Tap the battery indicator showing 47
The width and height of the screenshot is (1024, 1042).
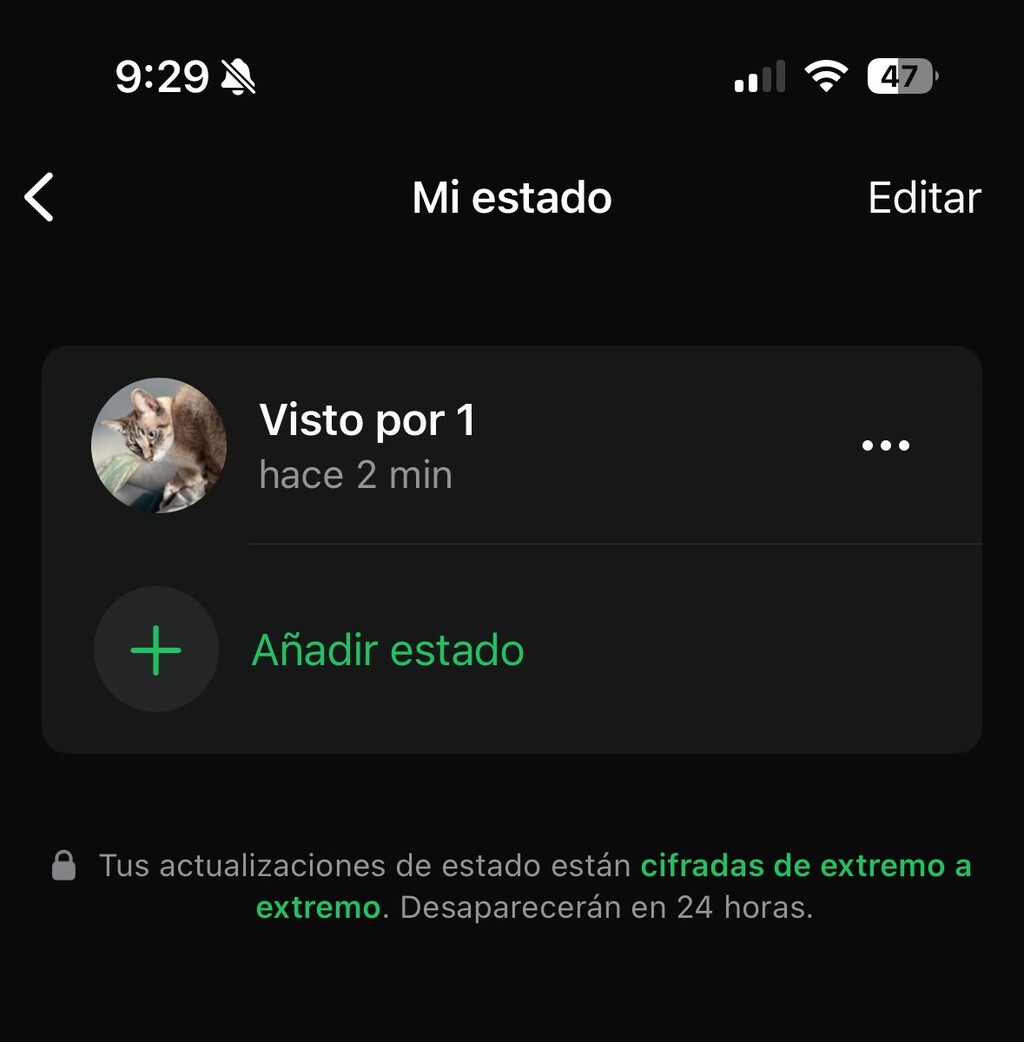click(899, 75)
